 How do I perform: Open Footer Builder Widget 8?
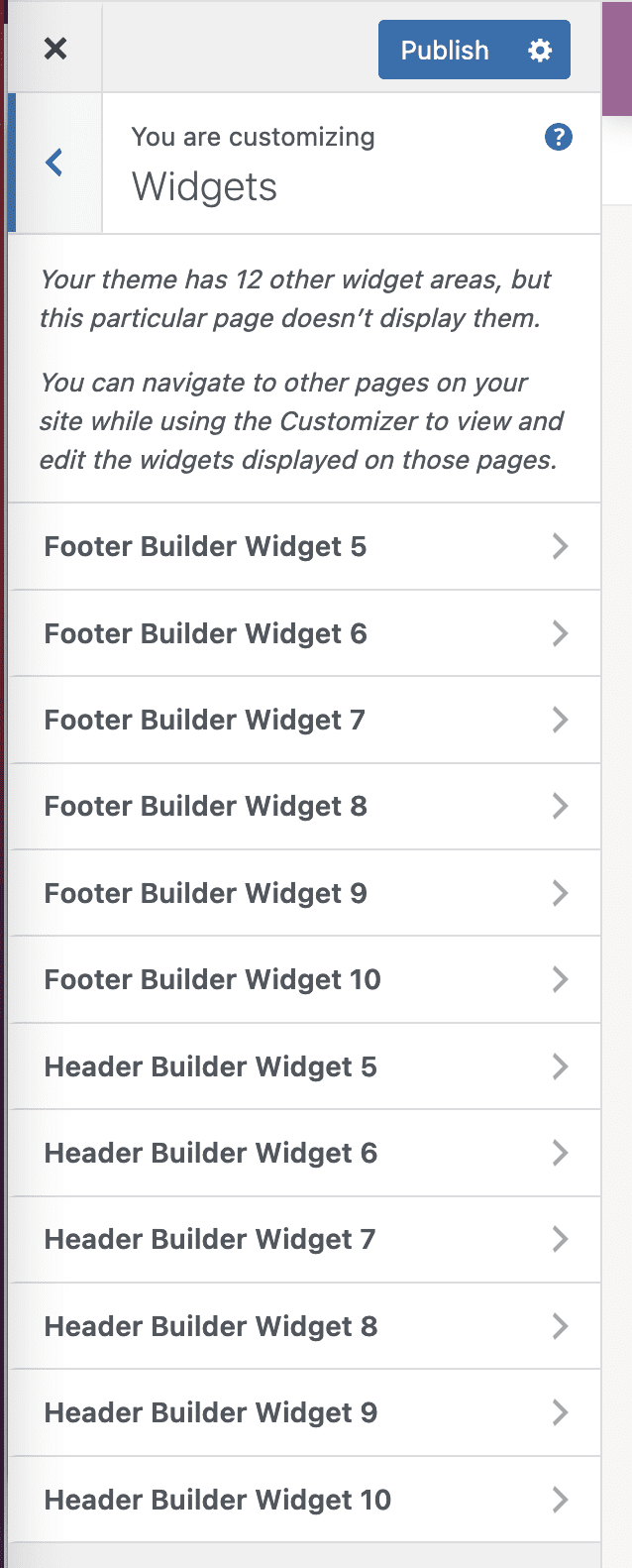304,806
